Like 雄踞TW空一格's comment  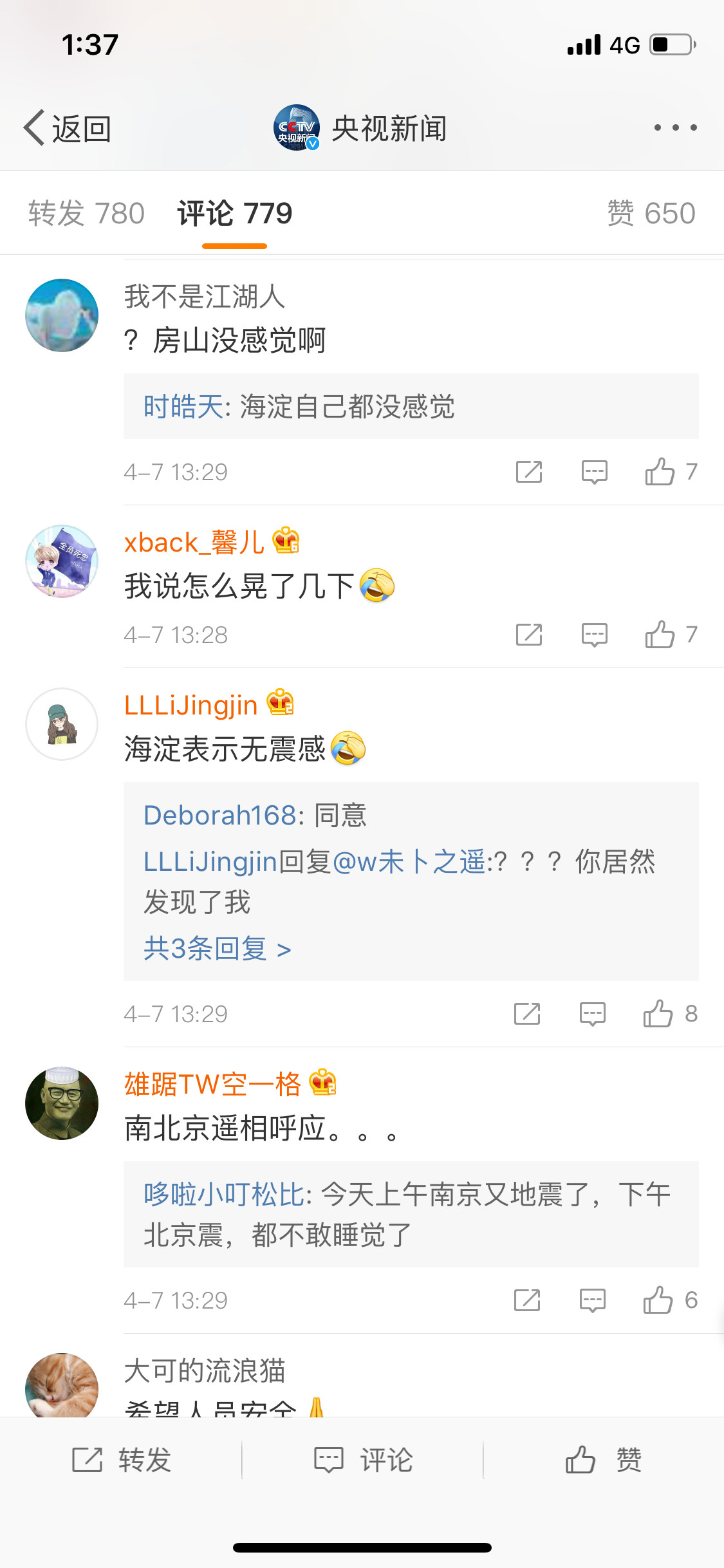(x=658, y=1300)
